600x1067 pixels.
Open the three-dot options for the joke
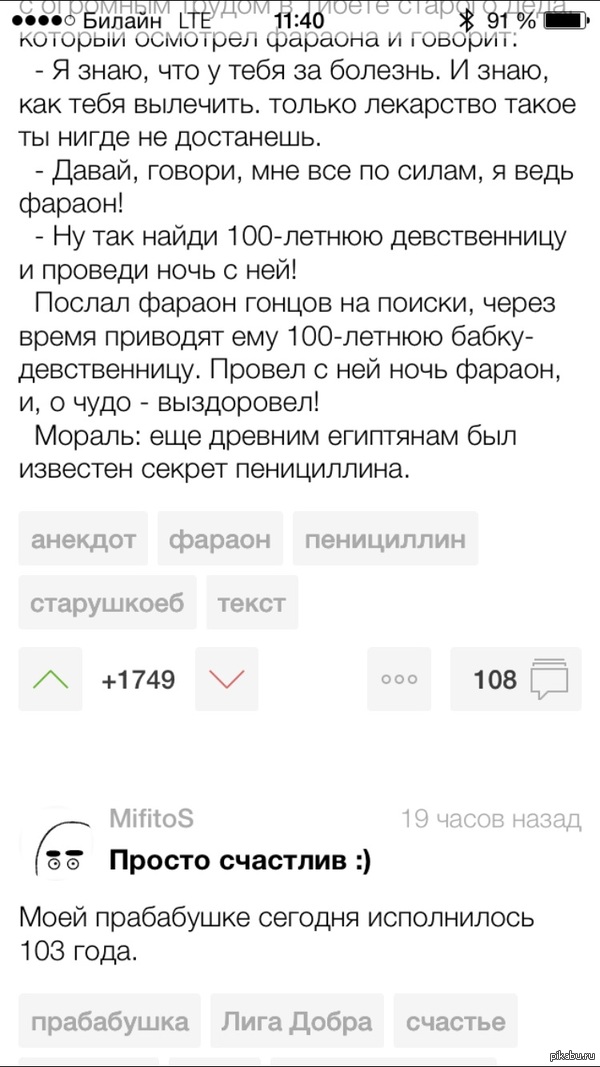399,679
